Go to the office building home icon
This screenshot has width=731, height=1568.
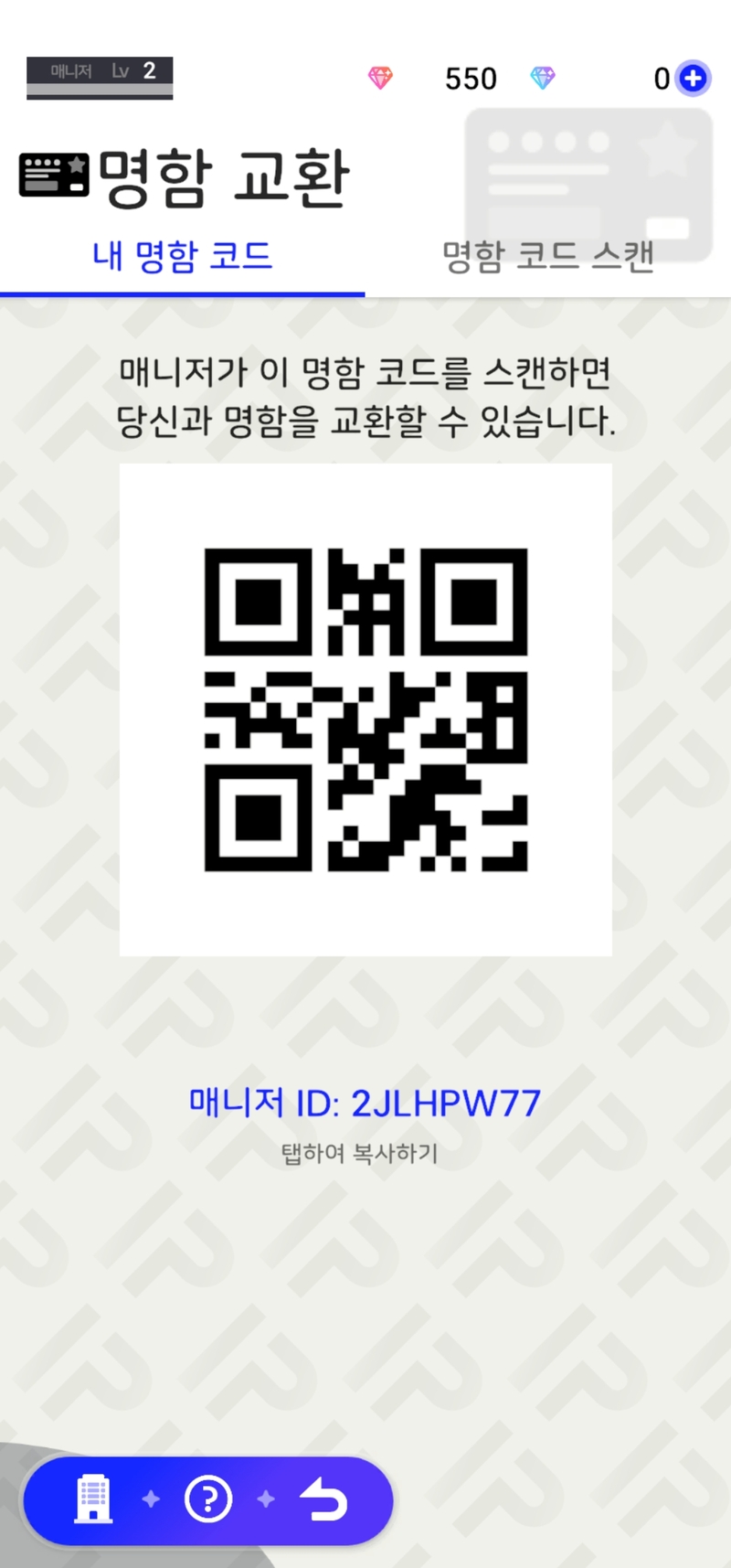[x=92, y=1499]
